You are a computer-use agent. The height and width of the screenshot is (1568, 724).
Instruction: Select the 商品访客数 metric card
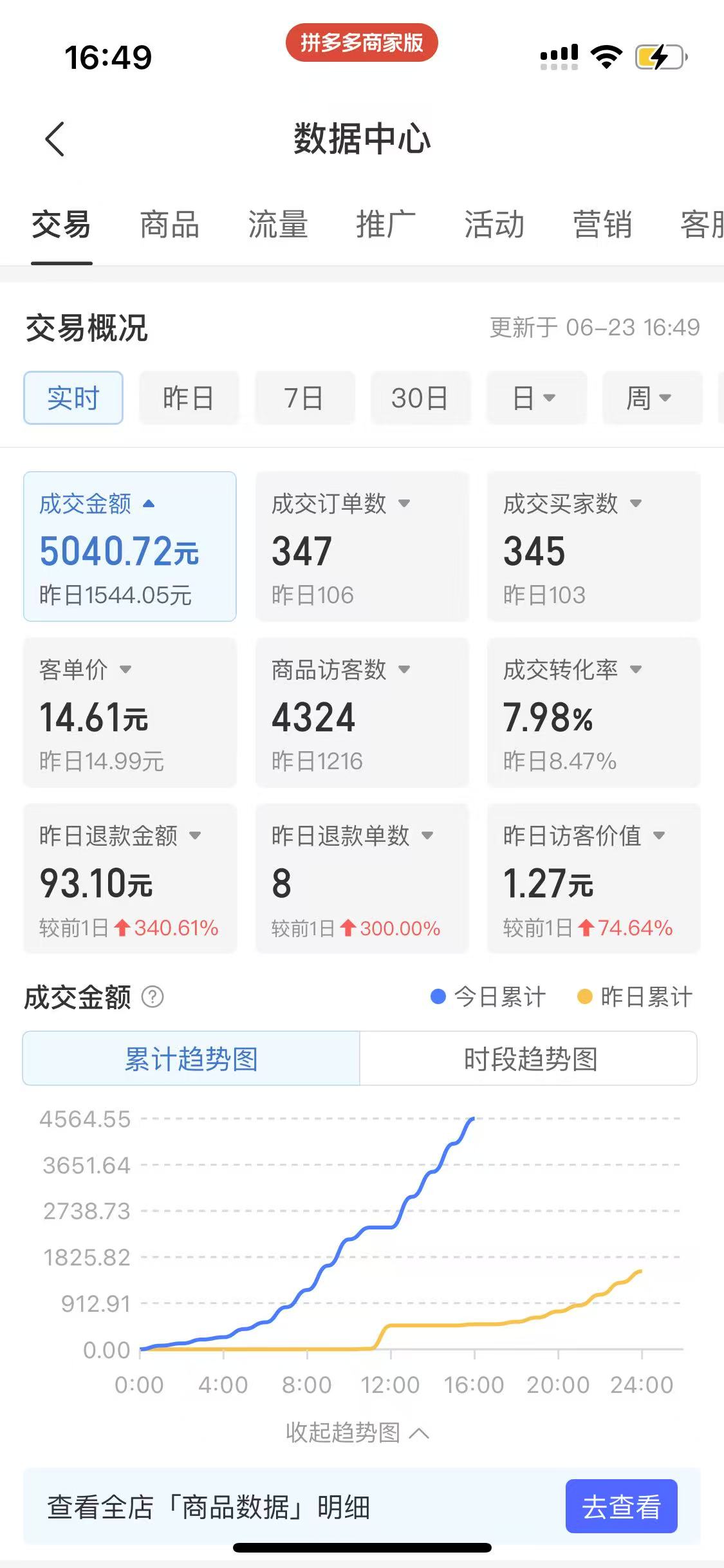pos(362,713)
